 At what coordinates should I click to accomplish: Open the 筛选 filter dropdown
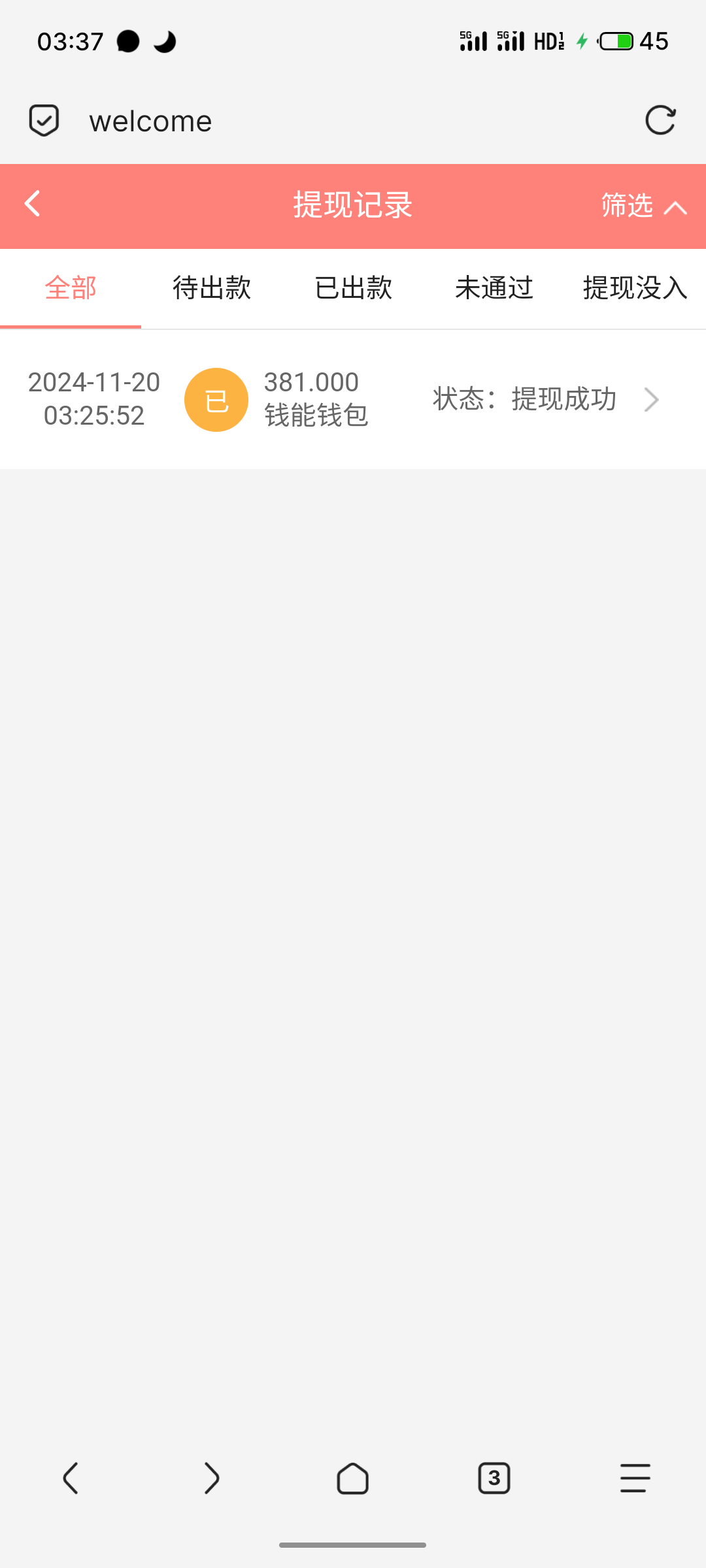tap(643, 206)
